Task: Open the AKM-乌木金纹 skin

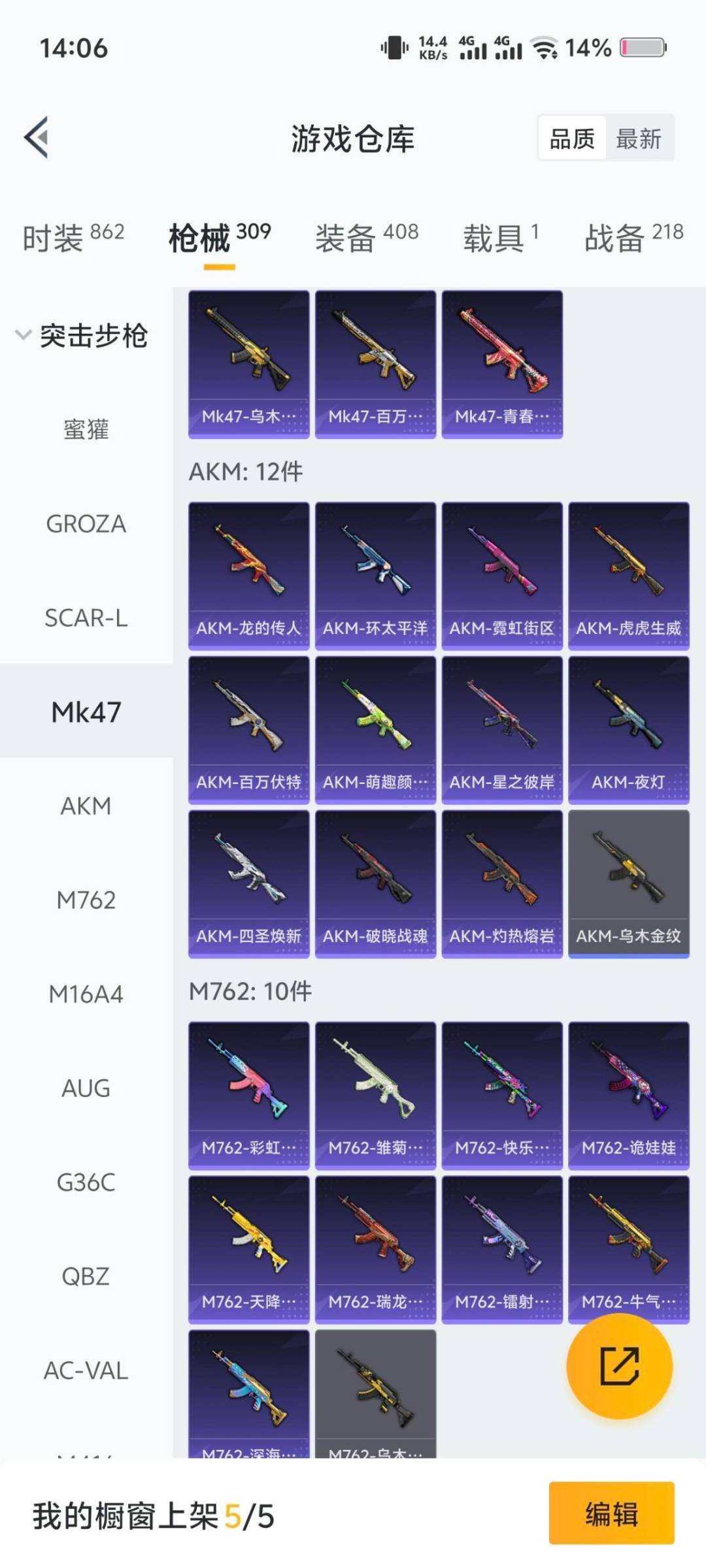Action: point(628,883)
